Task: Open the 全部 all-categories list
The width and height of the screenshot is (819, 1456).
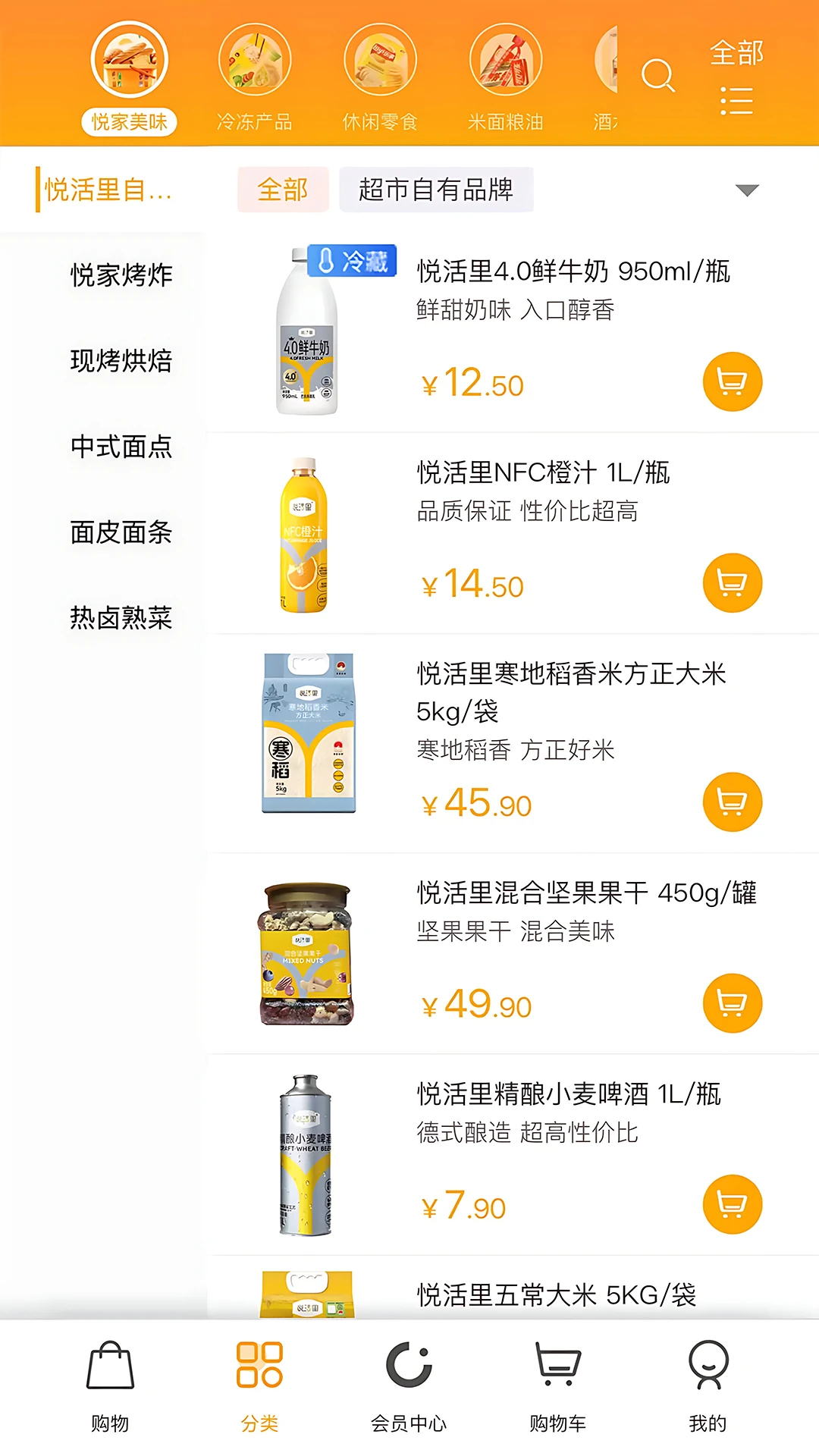Action: pos(736,76)
